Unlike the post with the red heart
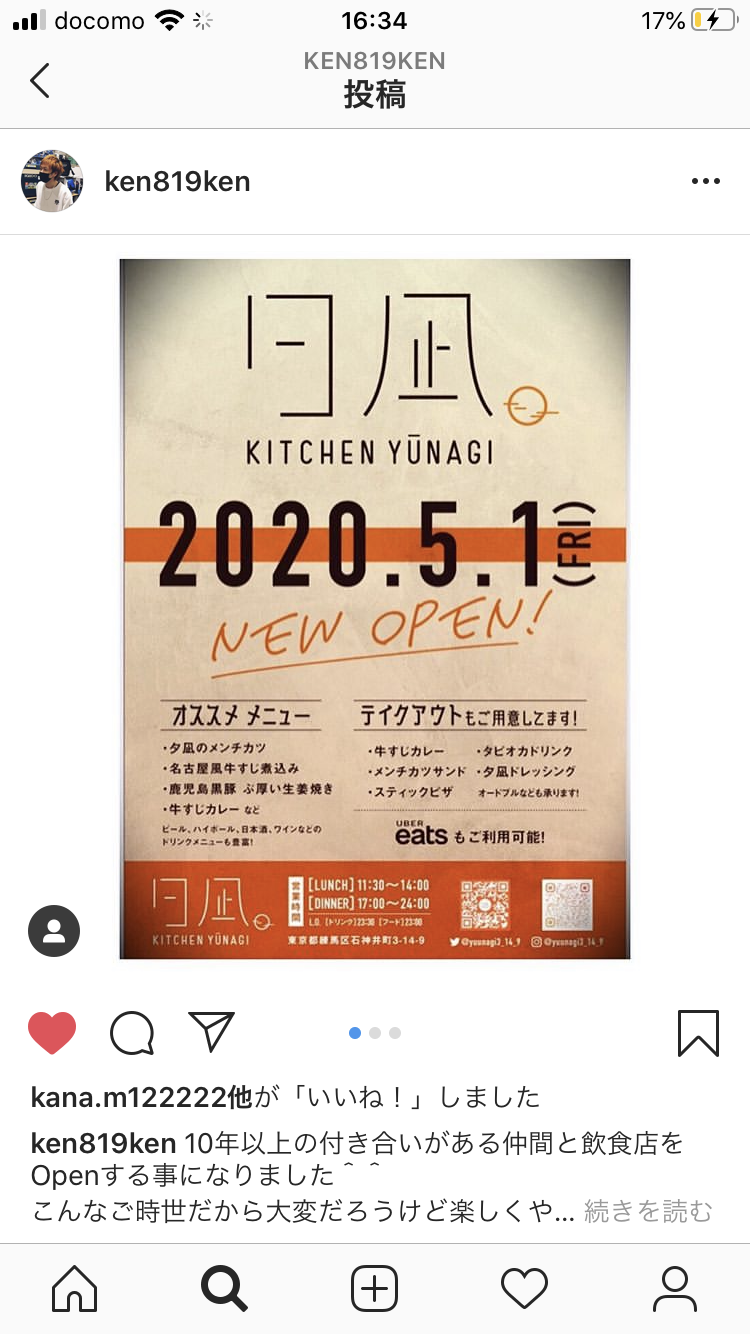The image size is (750, 1334). [x=52, y=1033]
